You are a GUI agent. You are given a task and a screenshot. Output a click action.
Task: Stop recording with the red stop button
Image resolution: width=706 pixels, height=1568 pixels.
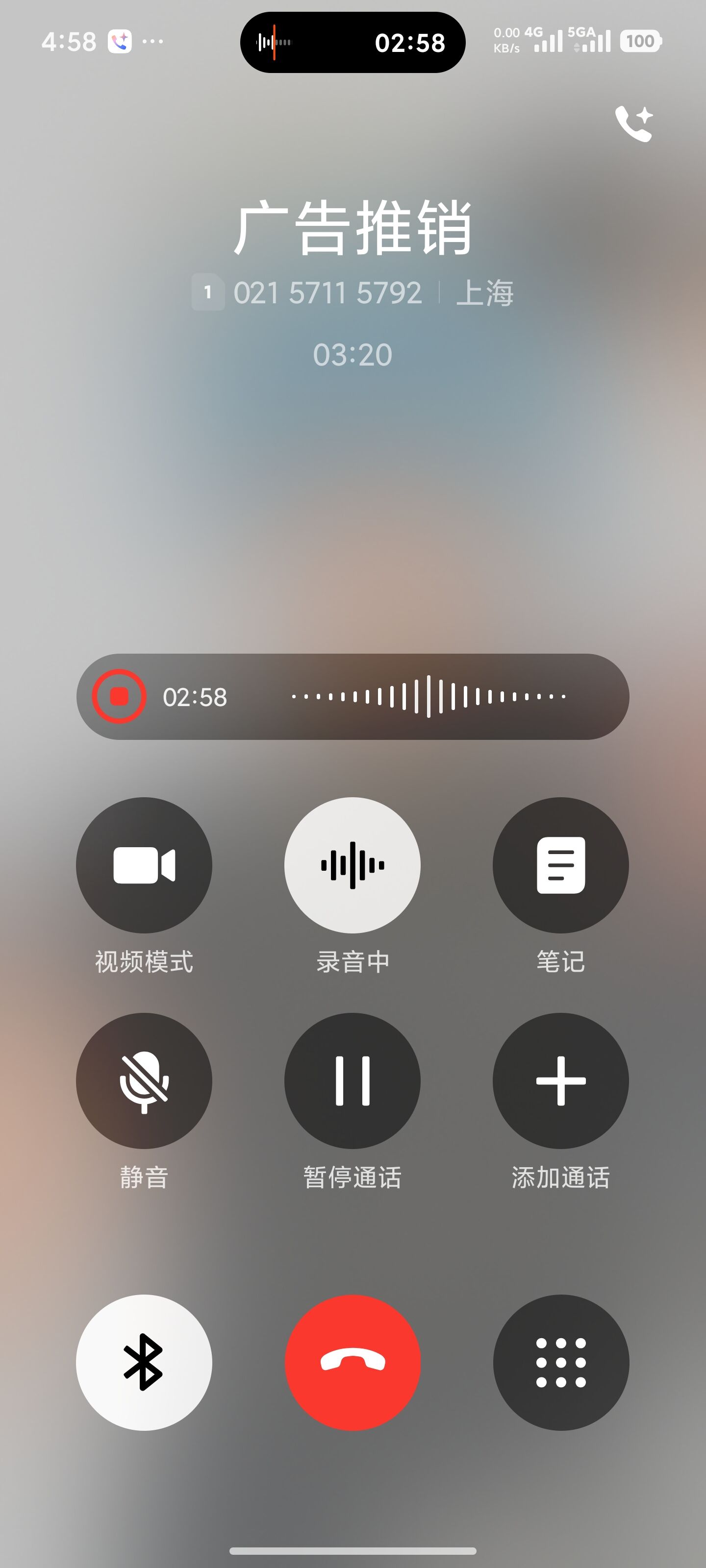[120, 696]
